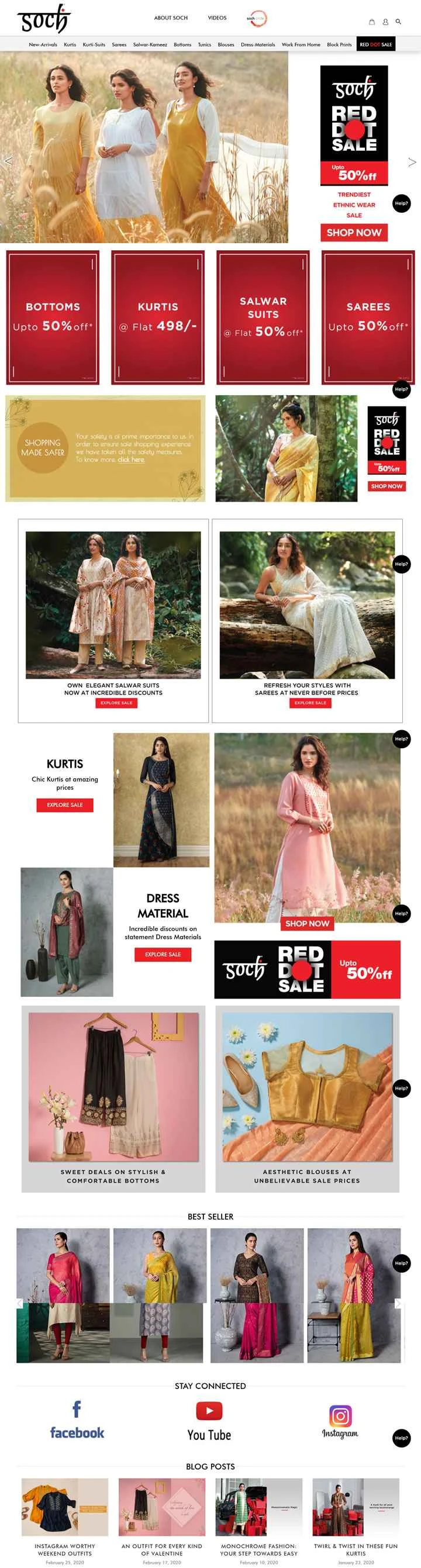This screenshot has width=421, height=1568.
Task: Open the user account icon
Action: click(x=385, y=22)
